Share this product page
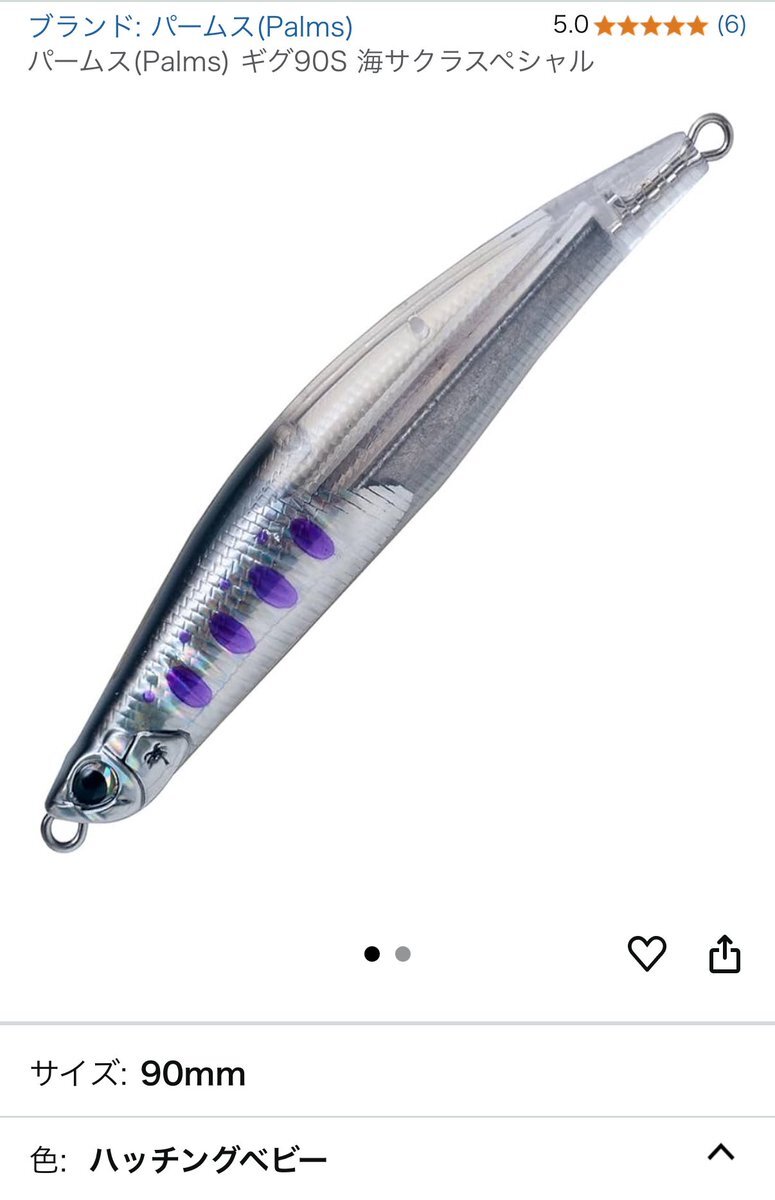This screenshot has height=1200, width=775. 724,954
